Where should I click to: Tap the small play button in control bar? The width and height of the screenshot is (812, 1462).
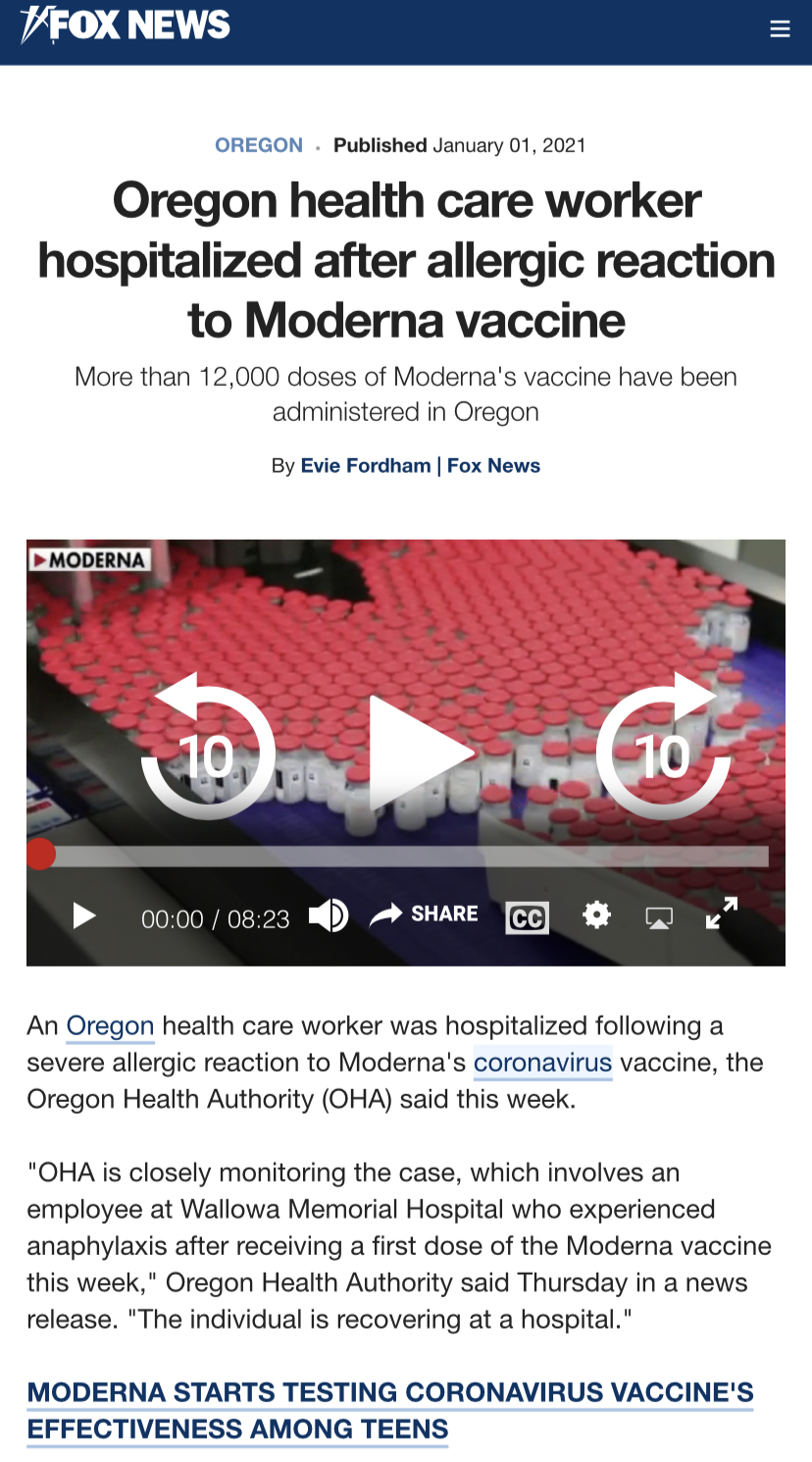[x=84, y=916]
